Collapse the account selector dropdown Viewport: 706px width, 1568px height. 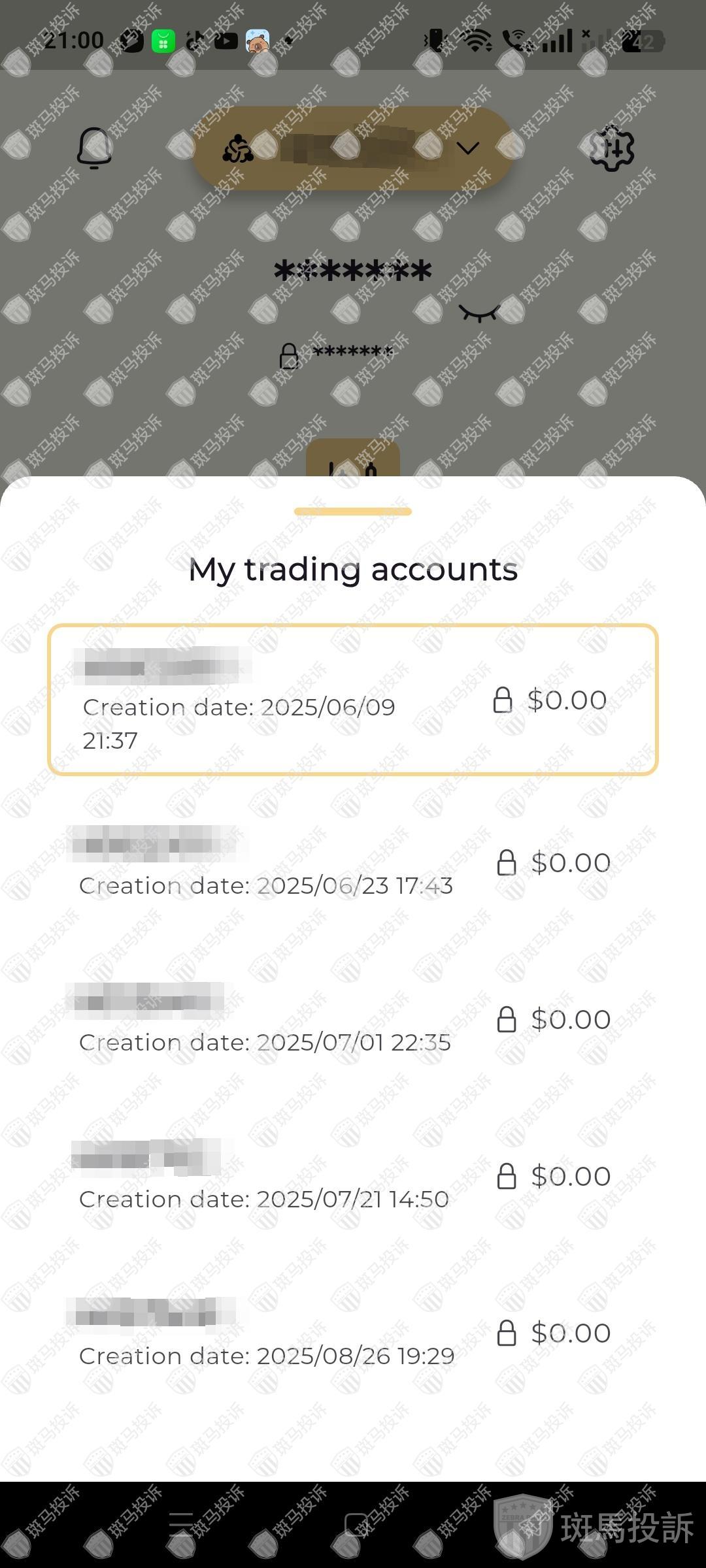click(x=468, y=148)
